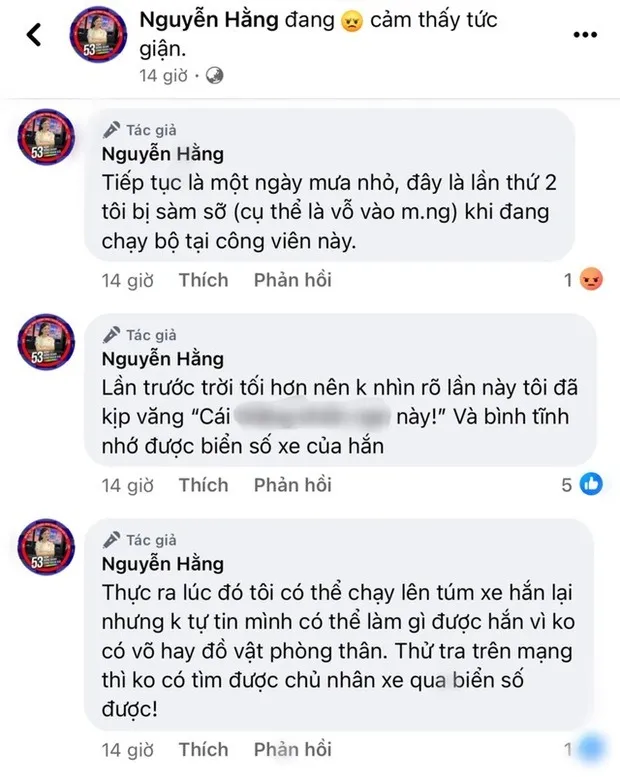Reply to the comment about 'ngày mưa nhỏ'
This screenshot has width=620, height=777.
291,280
